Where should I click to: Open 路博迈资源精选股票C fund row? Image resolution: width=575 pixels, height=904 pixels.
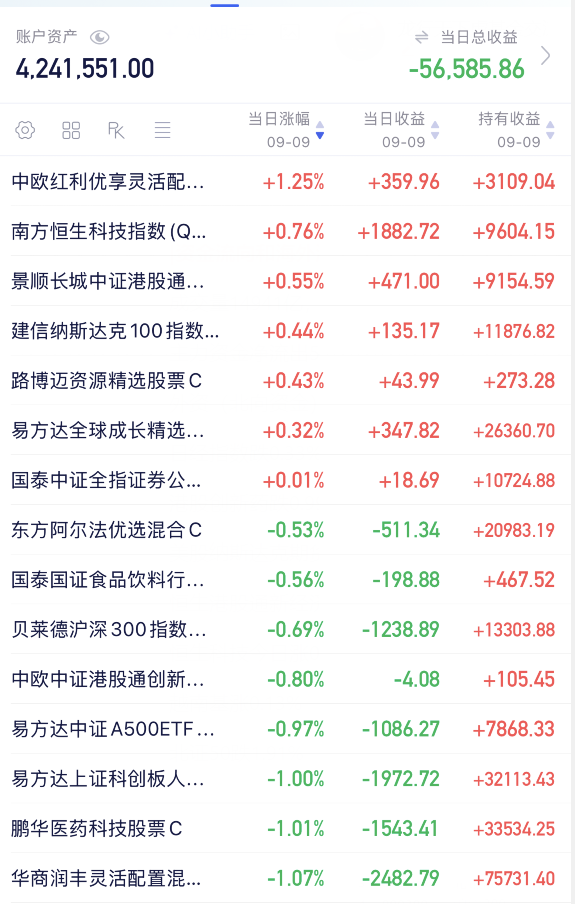click(x=287, y=381)
